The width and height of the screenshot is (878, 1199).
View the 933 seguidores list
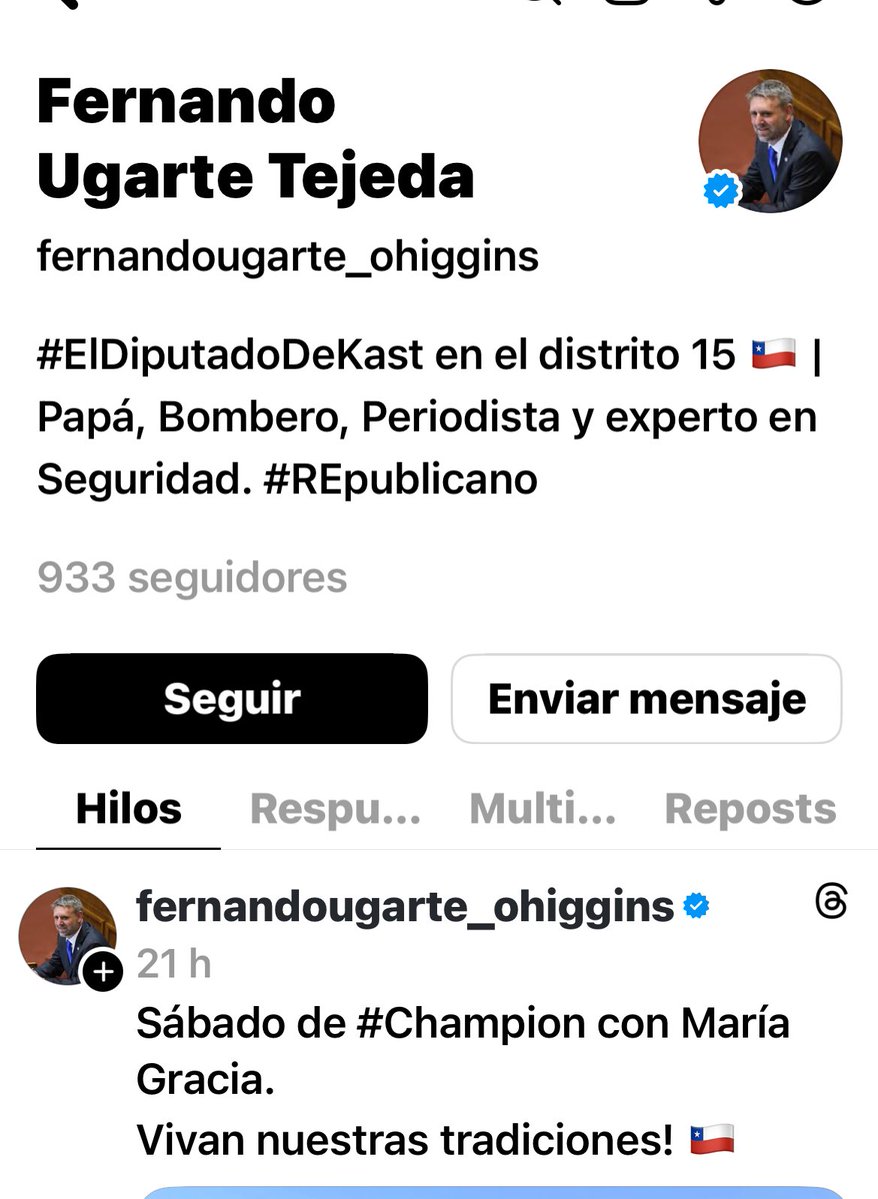(x=192, y=577)
